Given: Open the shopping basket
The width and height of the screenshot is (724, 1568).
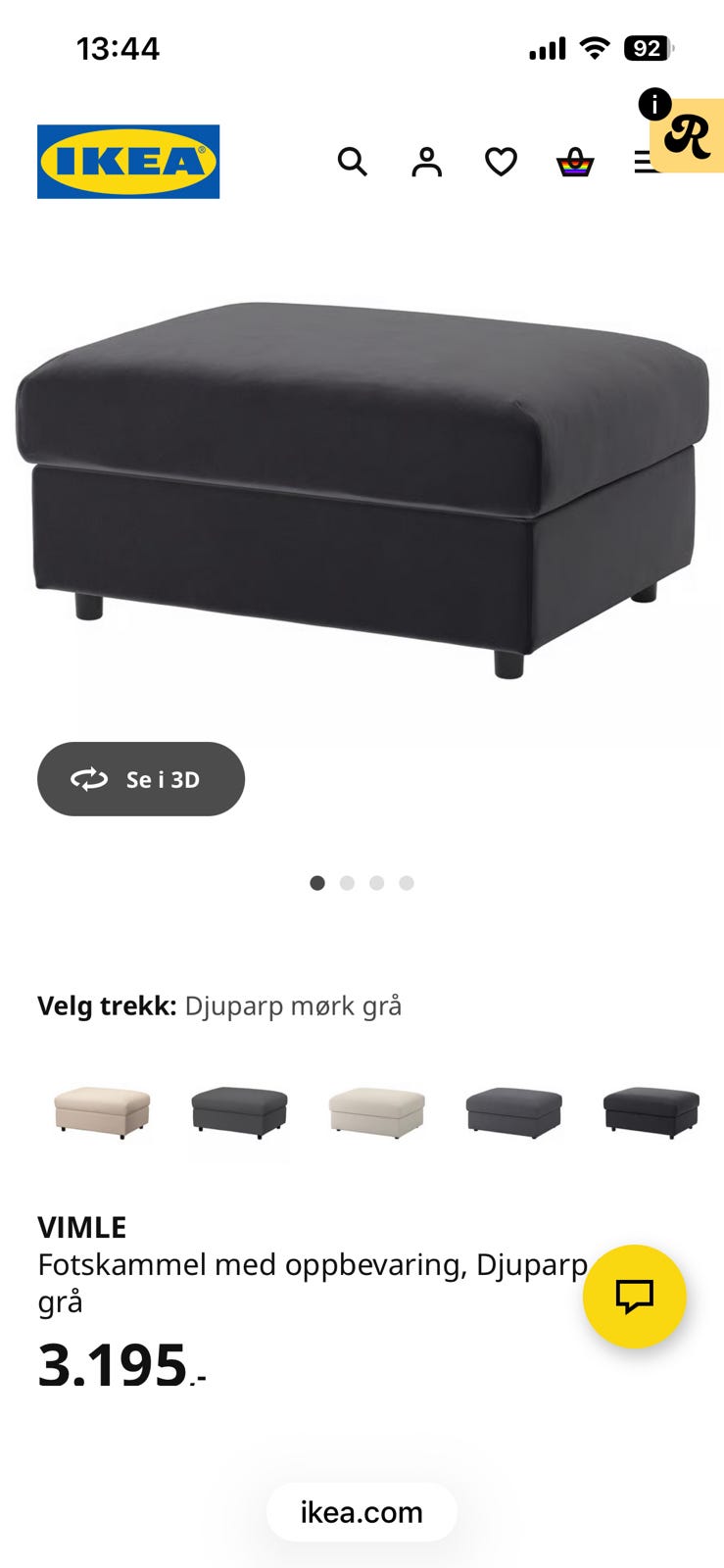Looking at the screenshot, I should tap(575, 162).
